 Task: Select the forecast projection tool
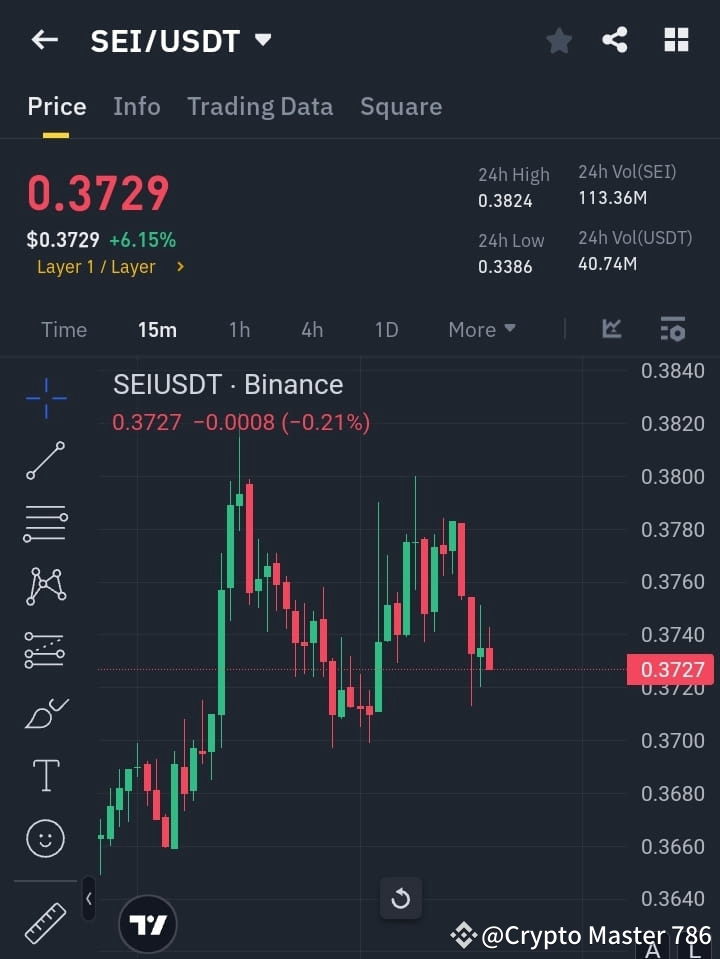[45, 649]
